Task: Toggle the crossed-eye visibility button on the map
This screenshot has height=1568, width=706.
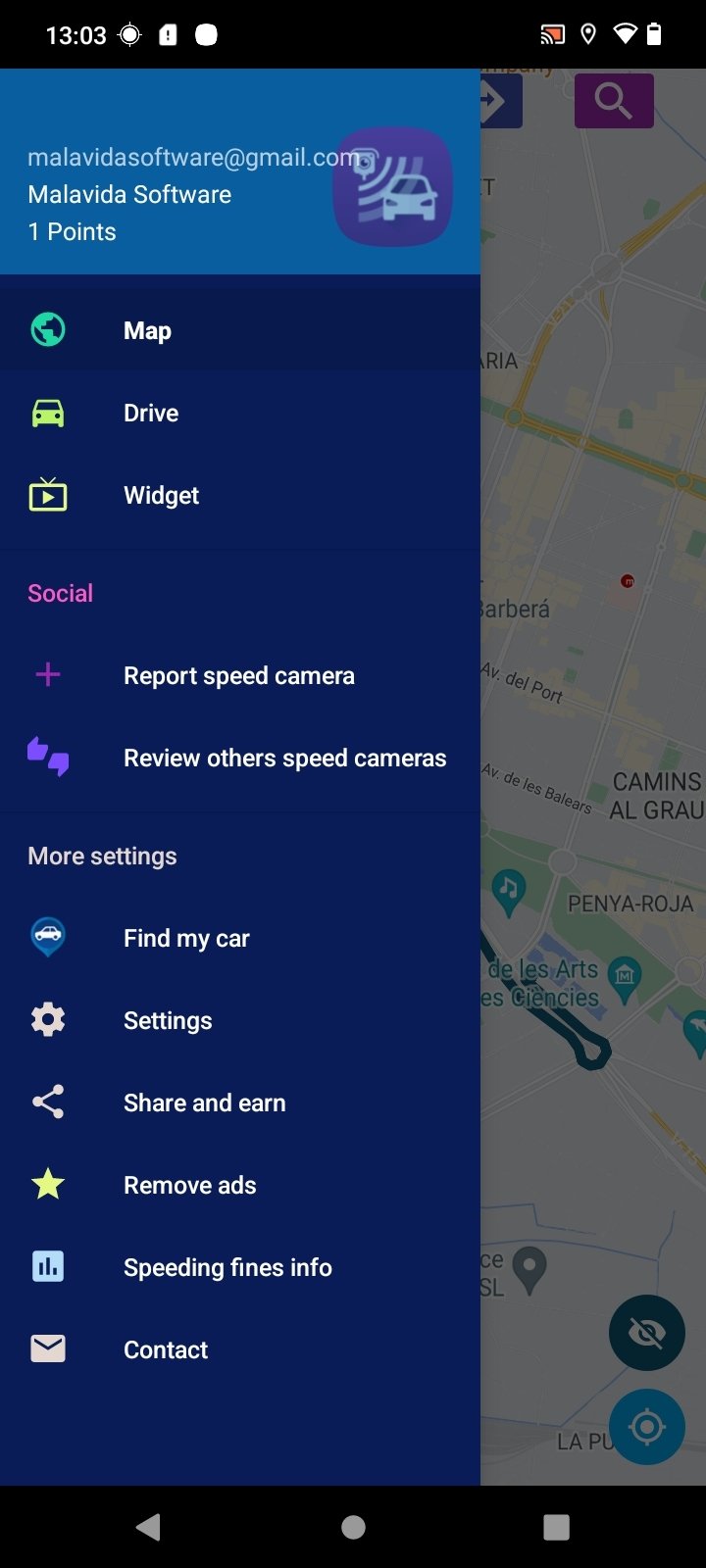Action: click(646, 1332)
